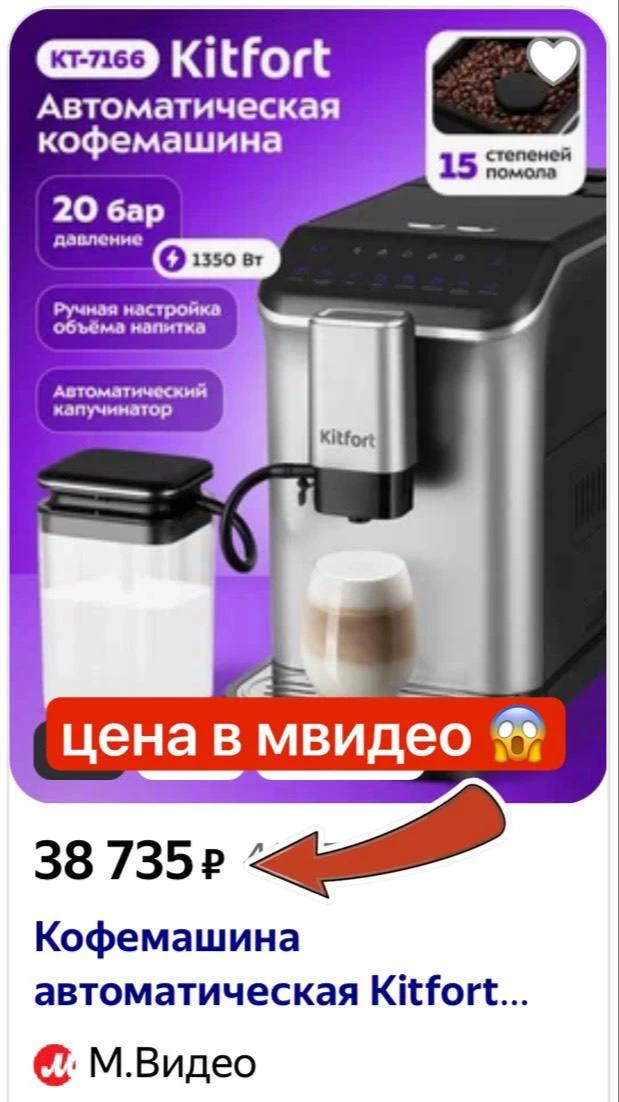Add the Kitfort coffee machine to favorites
The height and width of the screenshot is (1102, 619).
pyautogui.click(x=553, y=60)
